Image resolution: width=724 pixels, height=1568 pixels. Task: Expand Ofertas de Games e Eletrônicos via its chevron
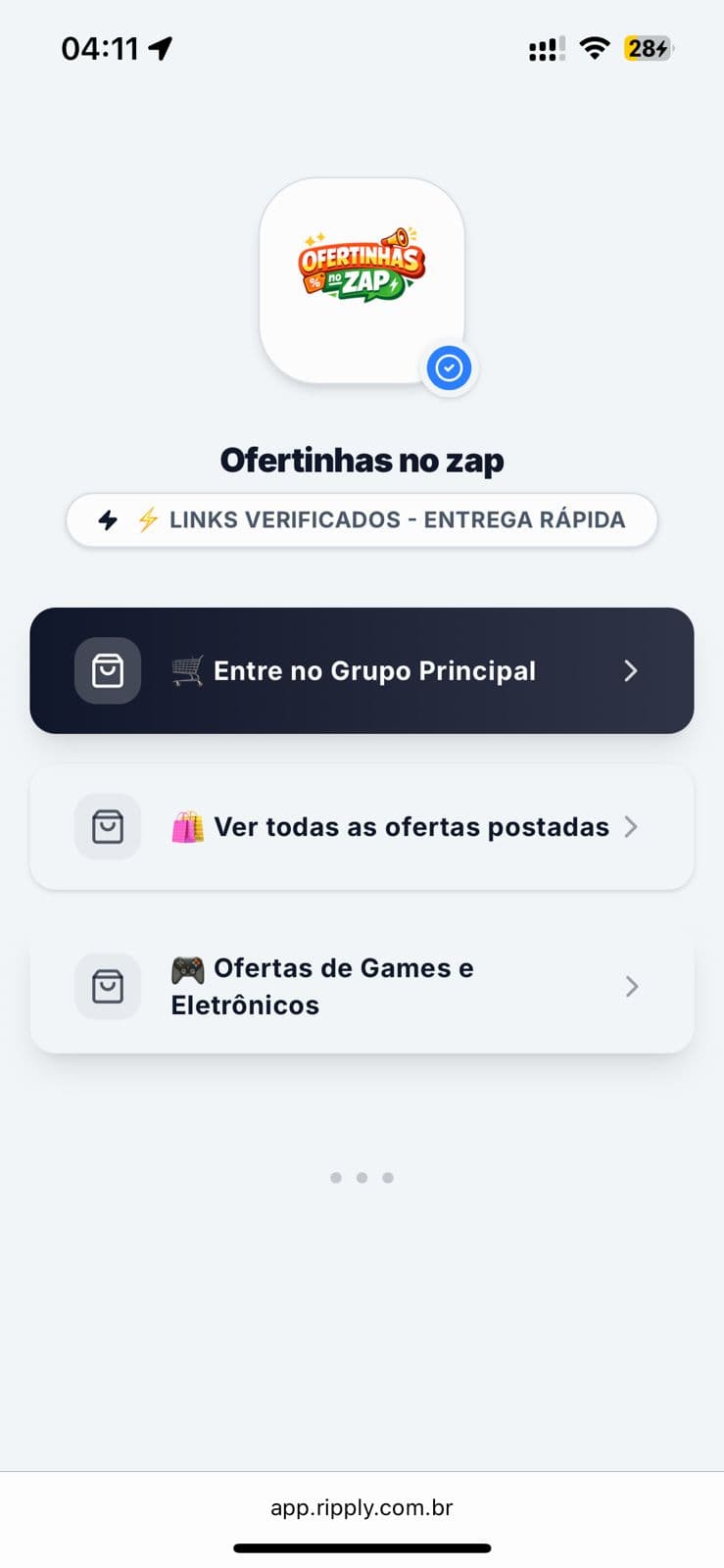coord(631,986)
